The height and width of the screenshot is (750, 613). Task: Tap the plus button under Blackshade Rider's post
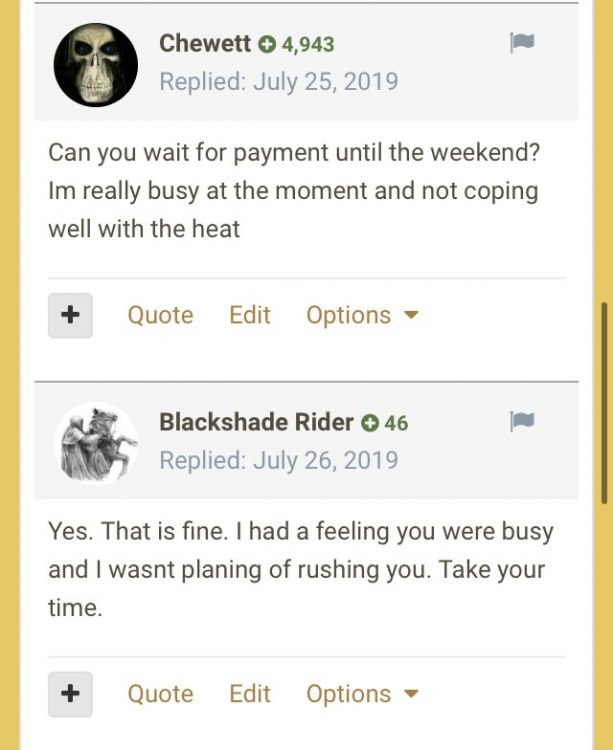[70, 694]
